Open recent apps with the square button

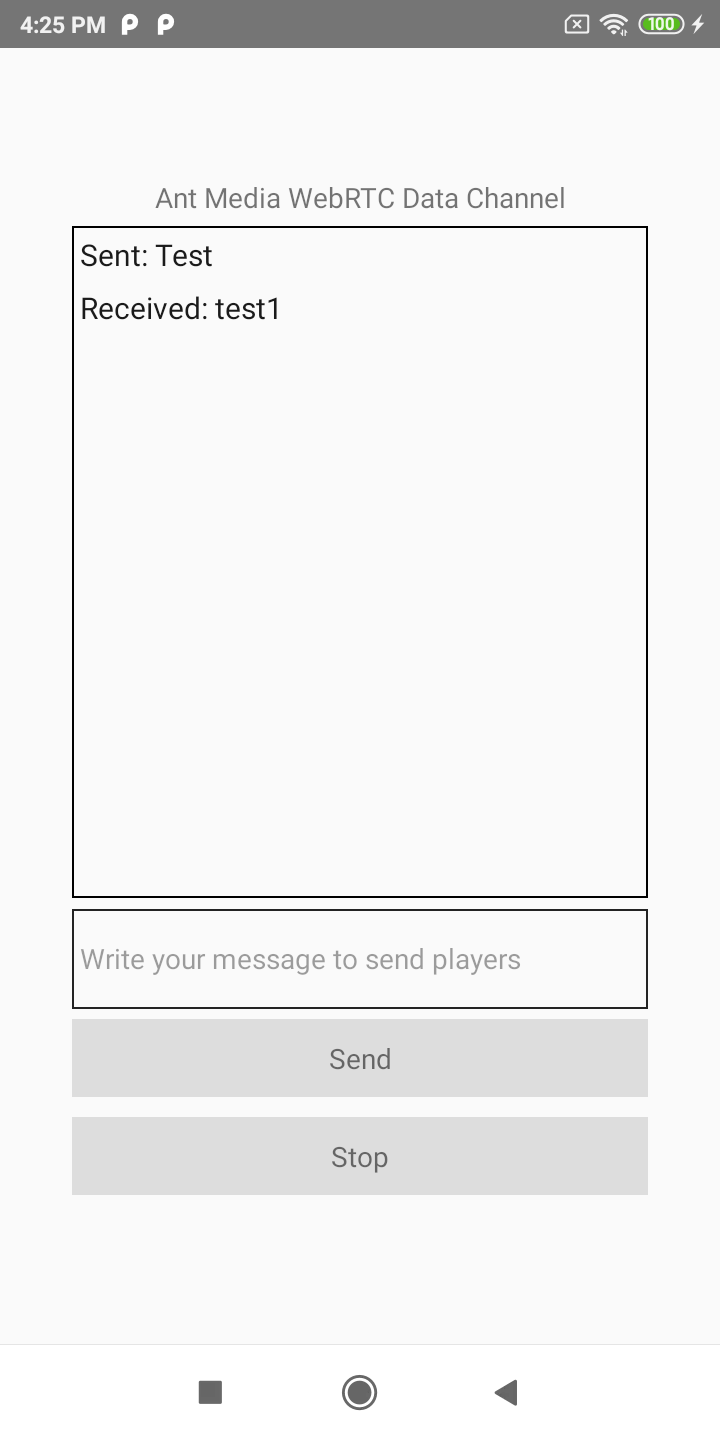coord(210,1392)
